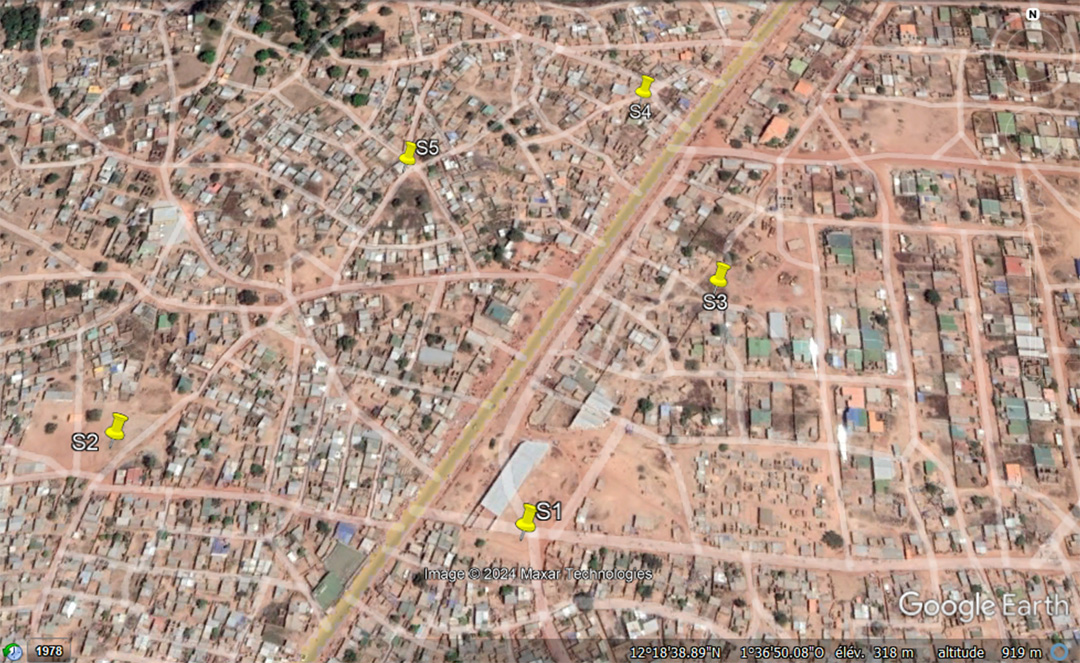
Task: Open the 1978 historical imagery button
Action: coord(38,651)
